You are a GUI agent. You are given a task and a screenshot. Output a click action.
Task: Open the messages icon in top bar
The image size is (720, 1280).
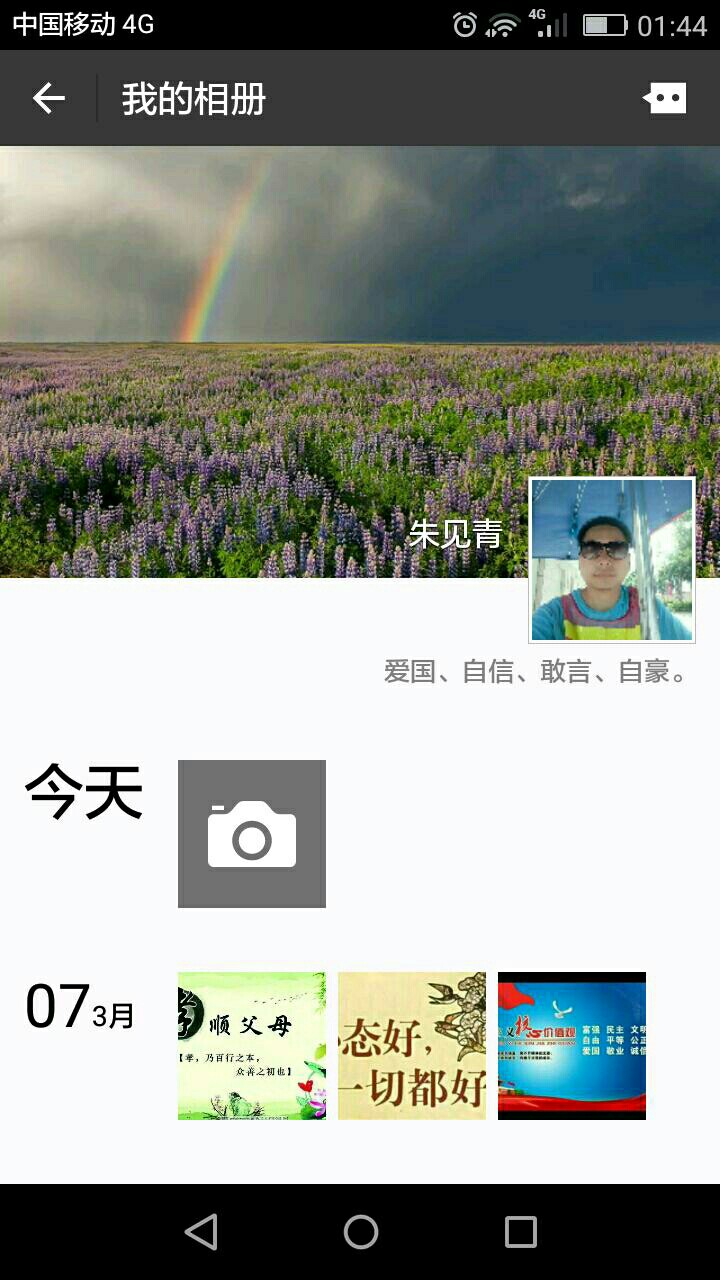pos(665,98)
